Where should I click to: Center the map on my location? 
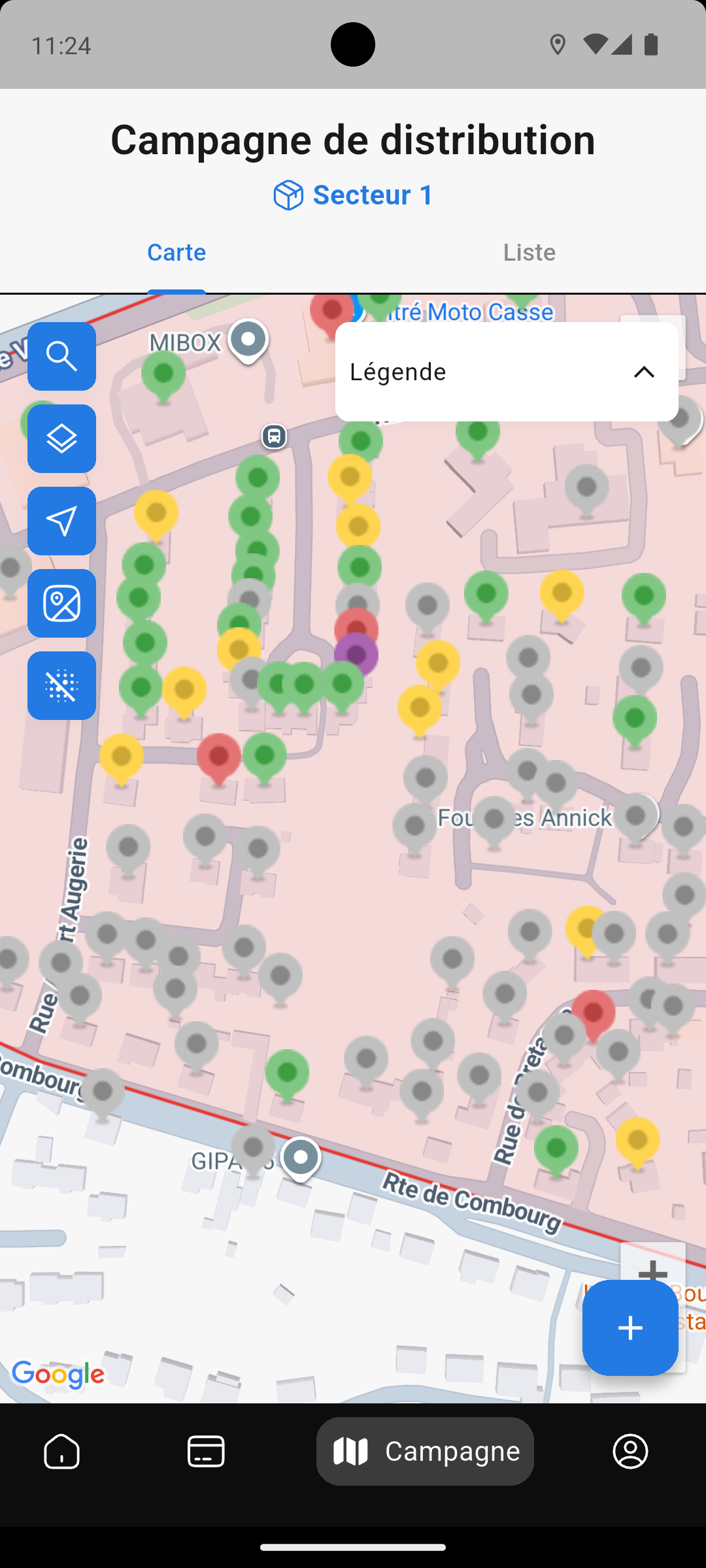point(61,521)
